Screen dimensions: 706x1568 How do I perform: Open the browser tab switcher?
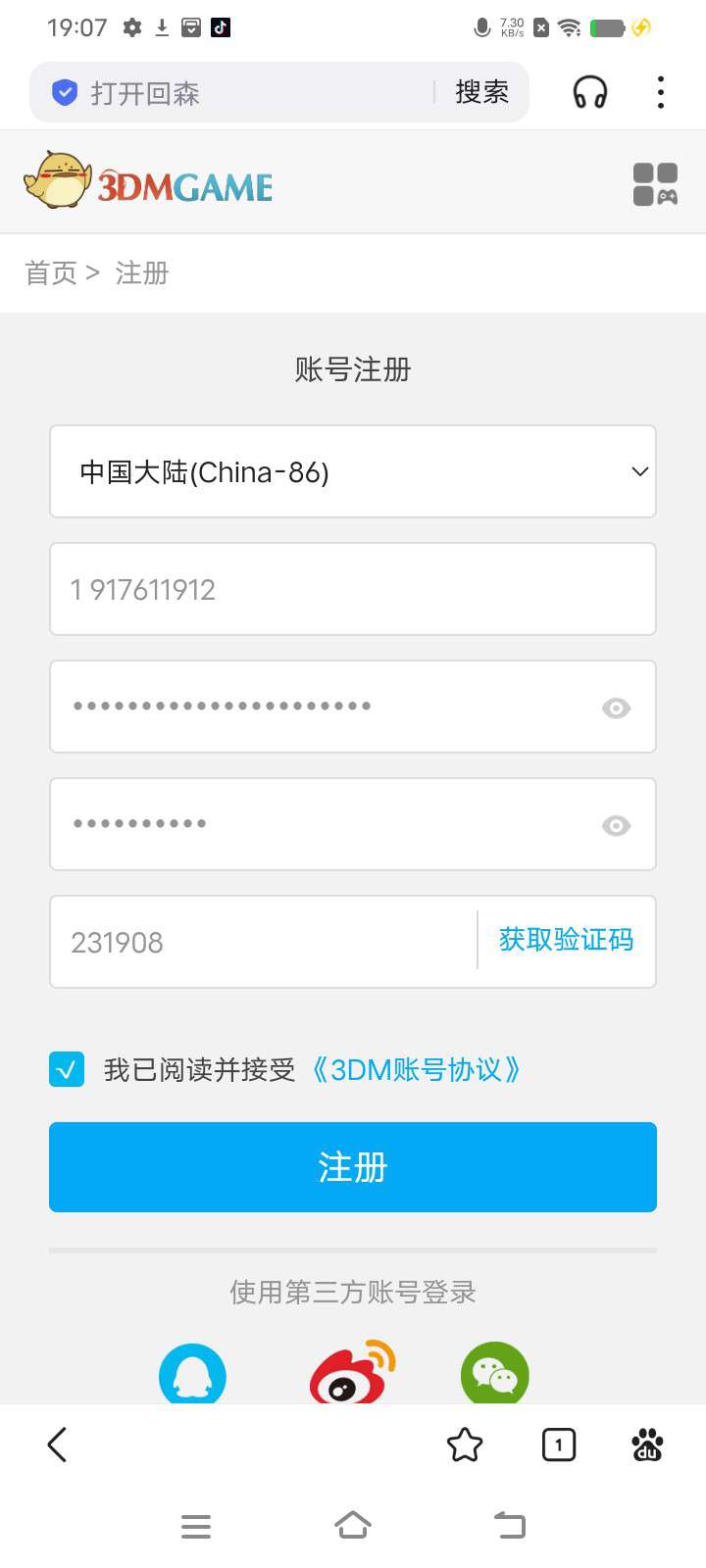coord(559,1445)
